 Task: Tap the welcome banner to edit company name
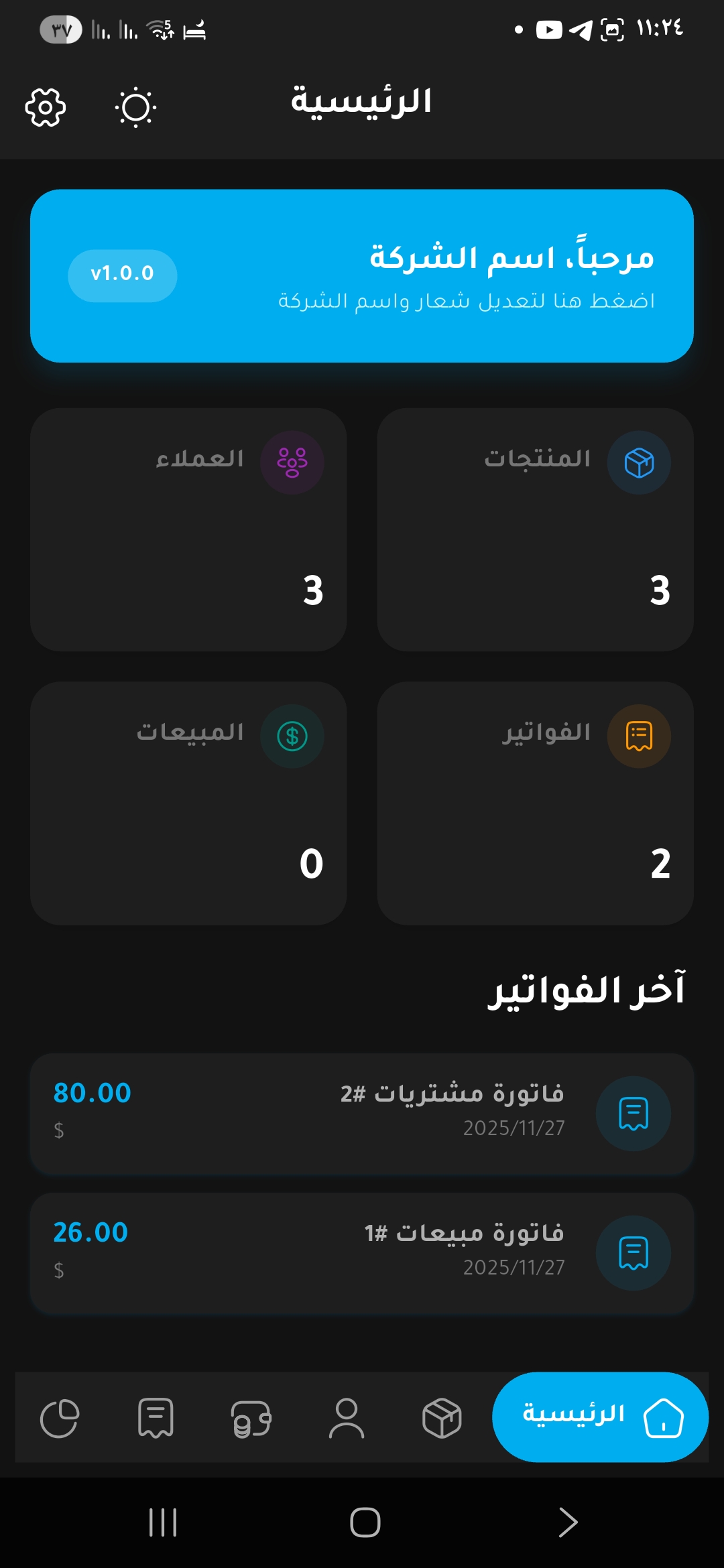coord(362,277)
